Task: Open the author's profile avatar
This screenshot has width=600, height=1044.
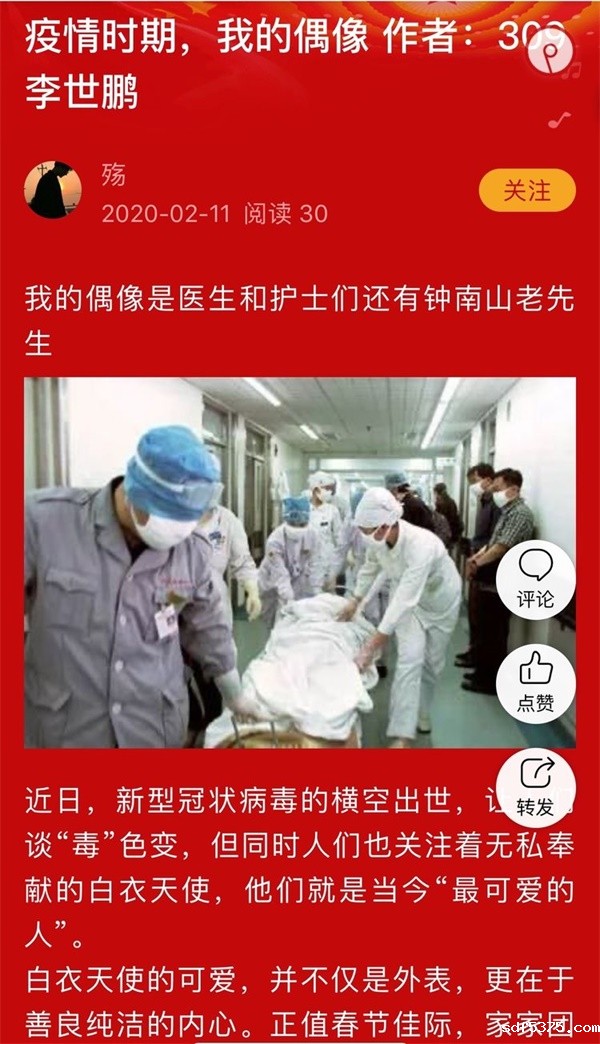Action: pos(54,190)
